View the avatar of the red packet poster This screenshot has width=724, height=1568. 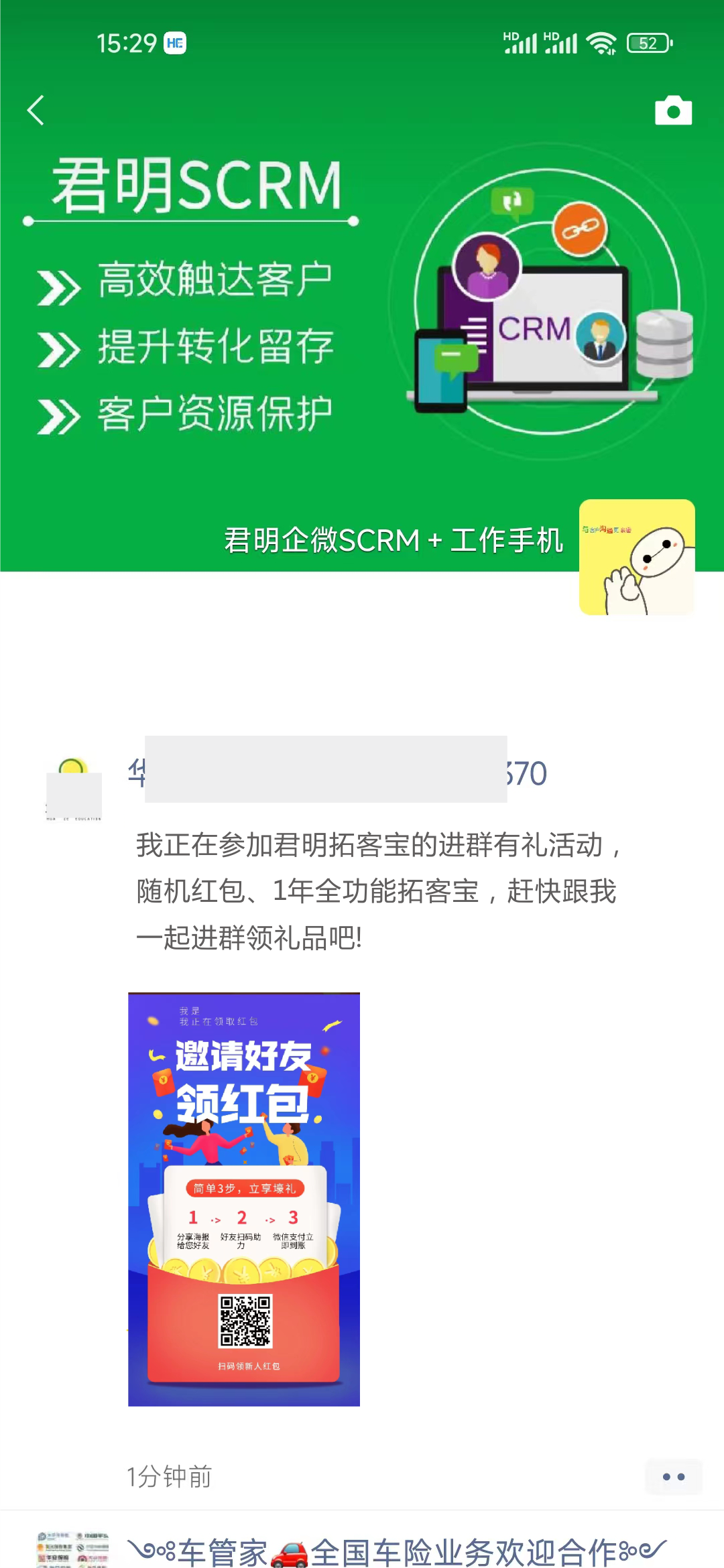pyautogui.click(x=74, y=788)
